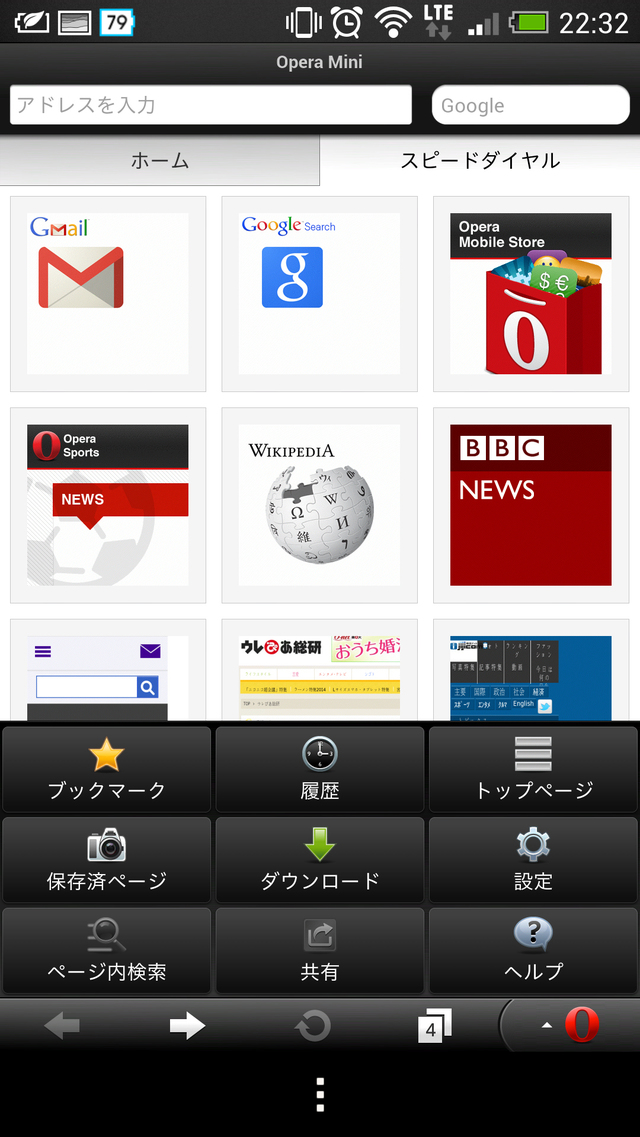Switch to the ホーム tab

coord(160,161)
